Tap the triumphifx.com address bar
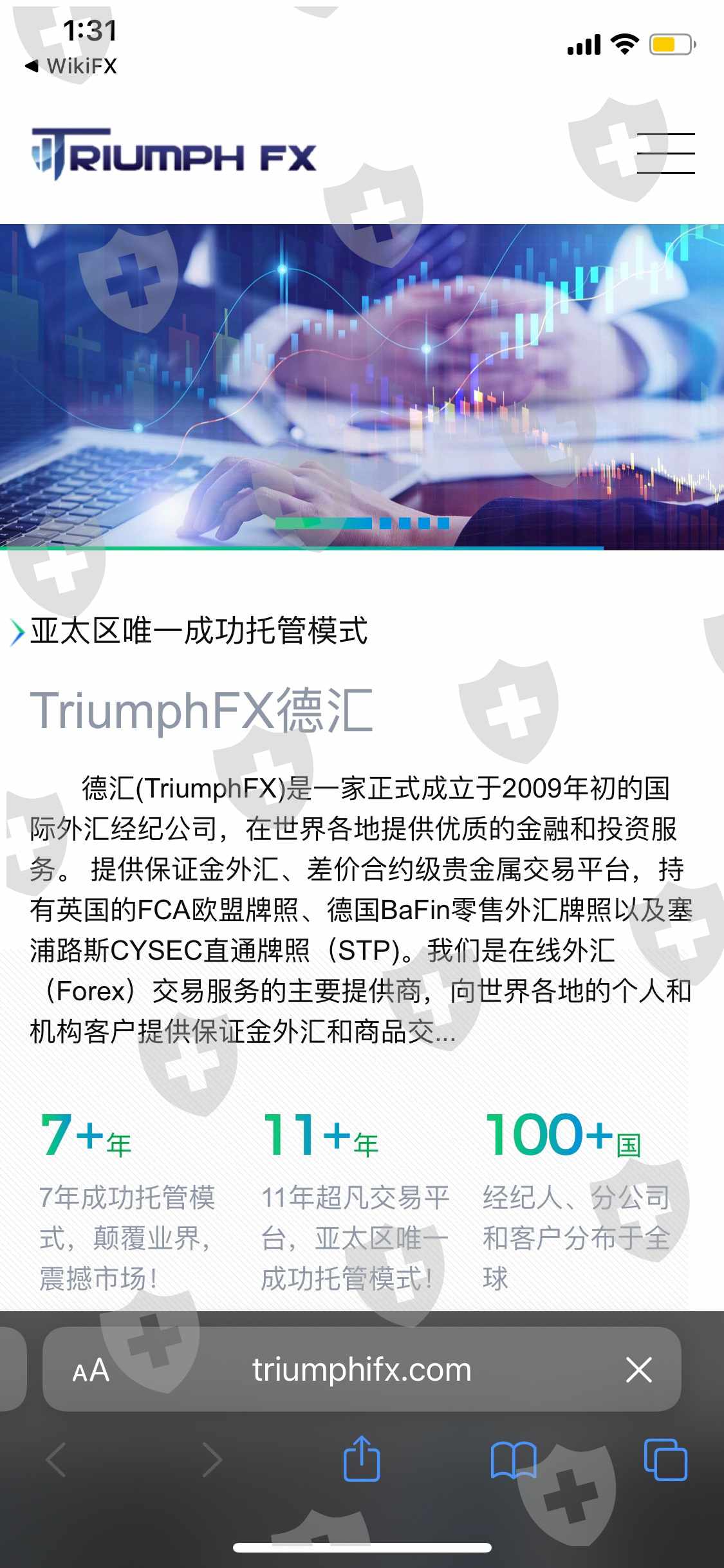 (362, 1369)
